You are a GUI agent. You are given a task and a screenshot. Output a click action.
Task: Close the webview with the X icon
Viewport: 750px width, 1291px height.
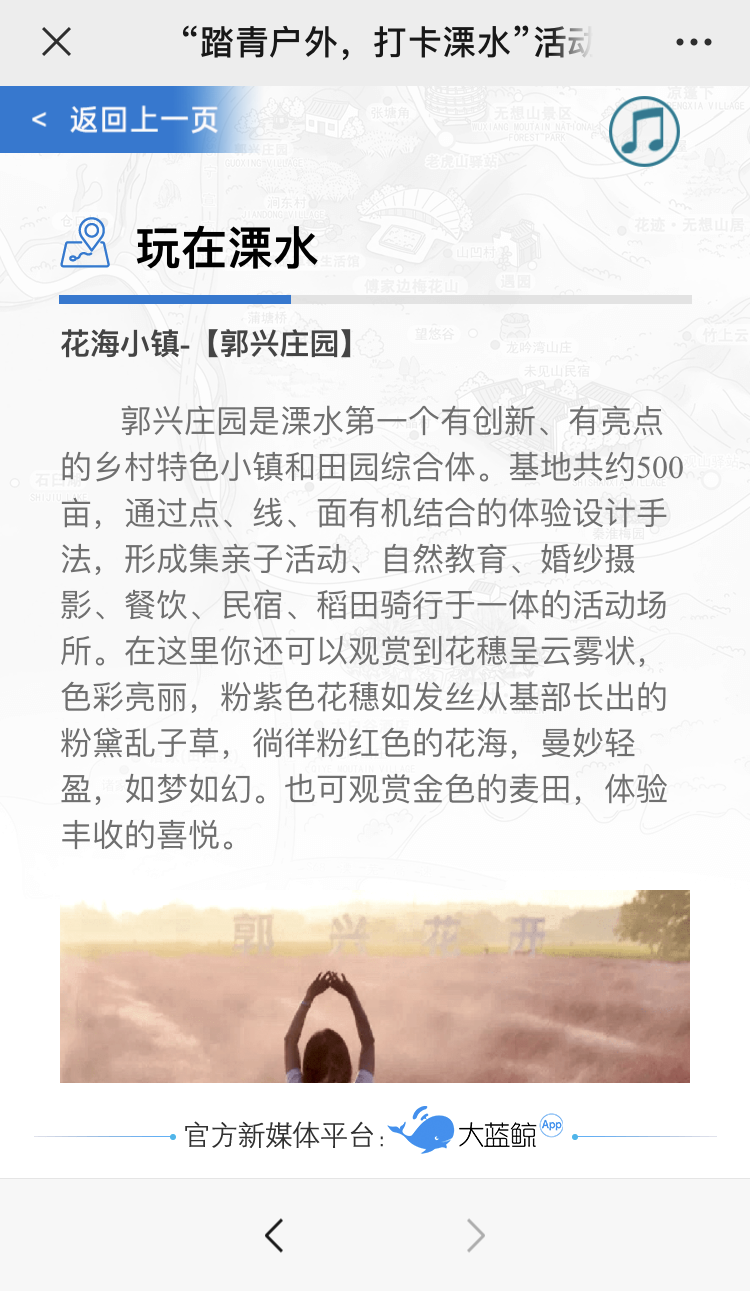pos(56,42)
